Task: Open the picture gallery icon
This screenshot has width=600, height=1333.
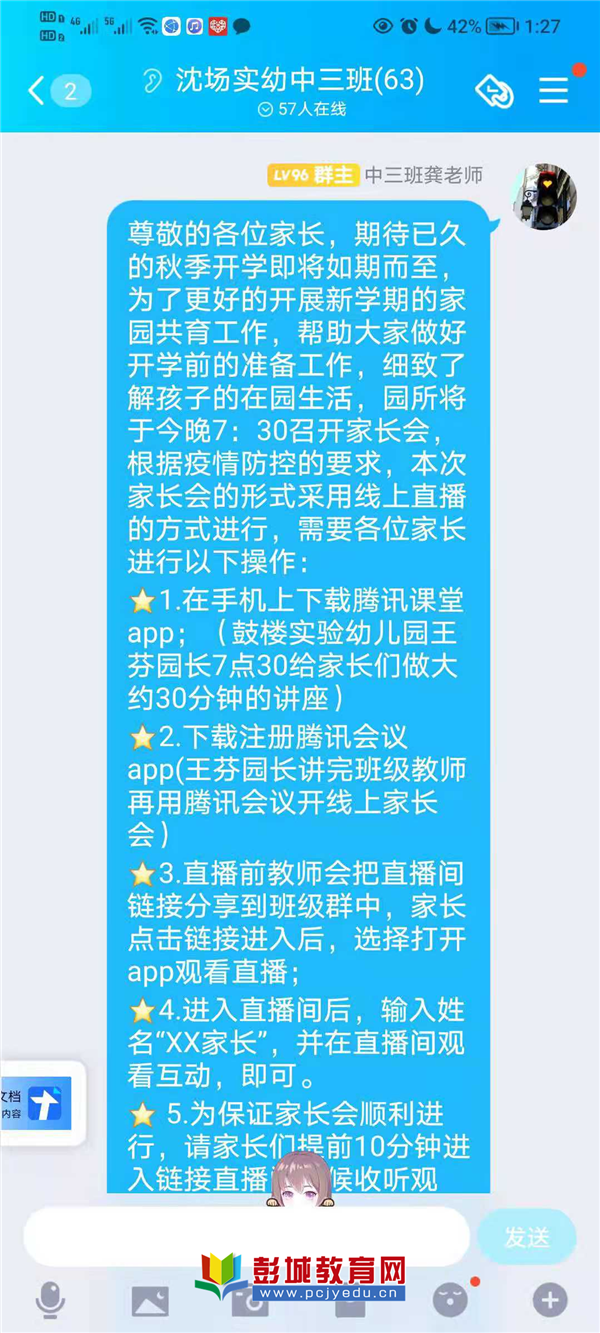Action: point(150,1300)
